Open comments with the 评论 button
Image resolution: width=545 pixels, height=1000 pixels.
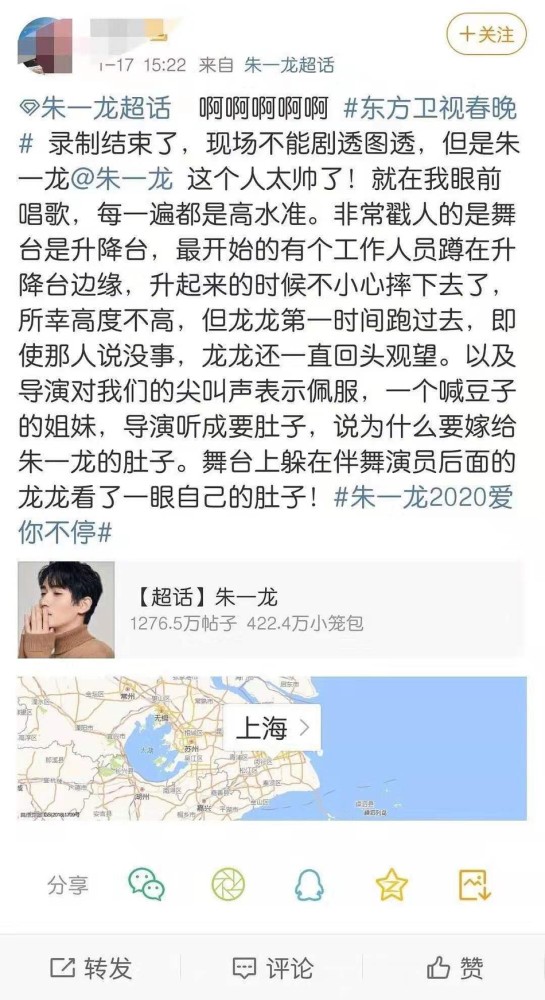(x=272, y=969)
